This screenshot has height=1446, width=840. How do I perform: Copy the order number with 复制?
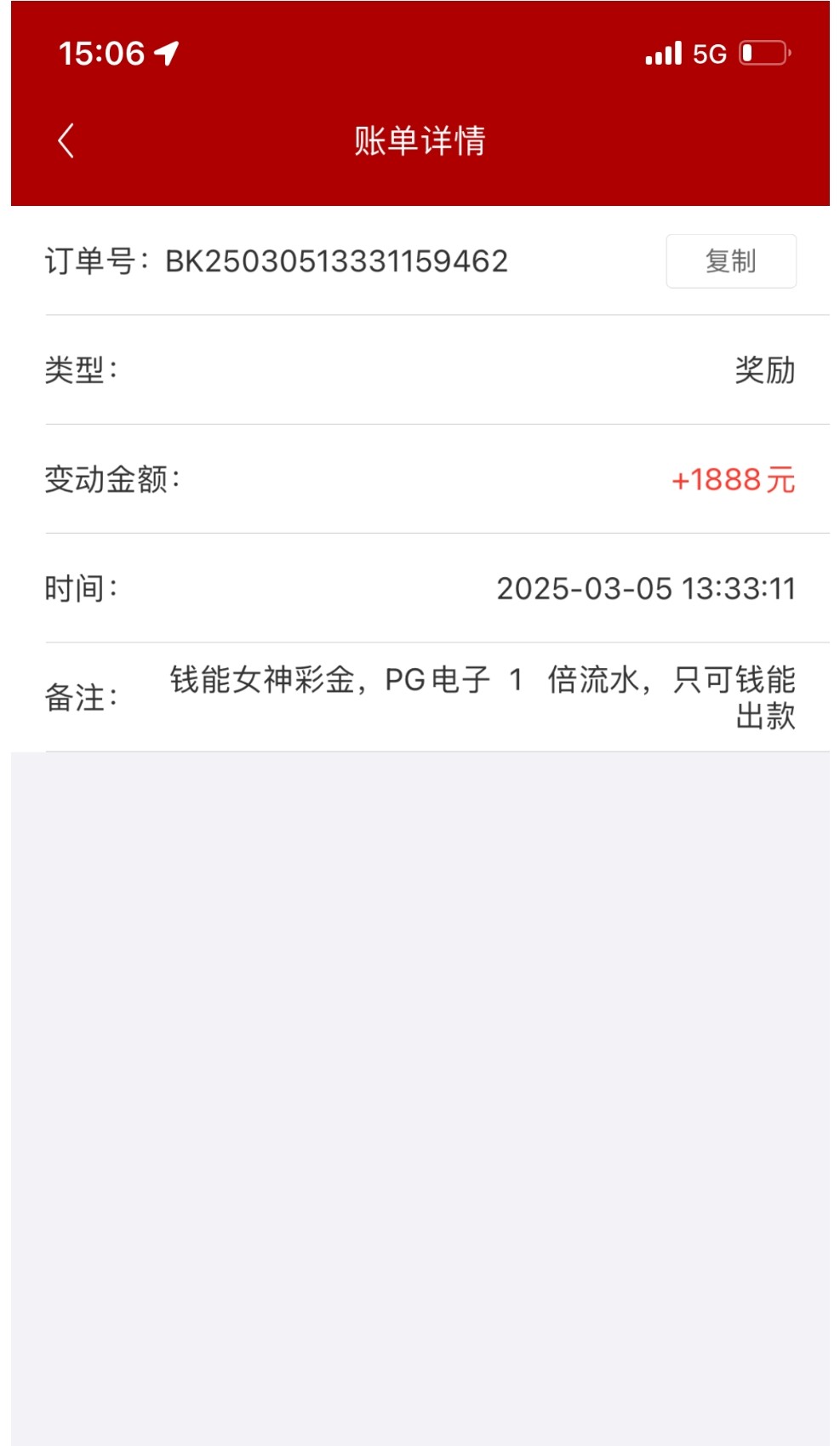(x=731, y=261)
